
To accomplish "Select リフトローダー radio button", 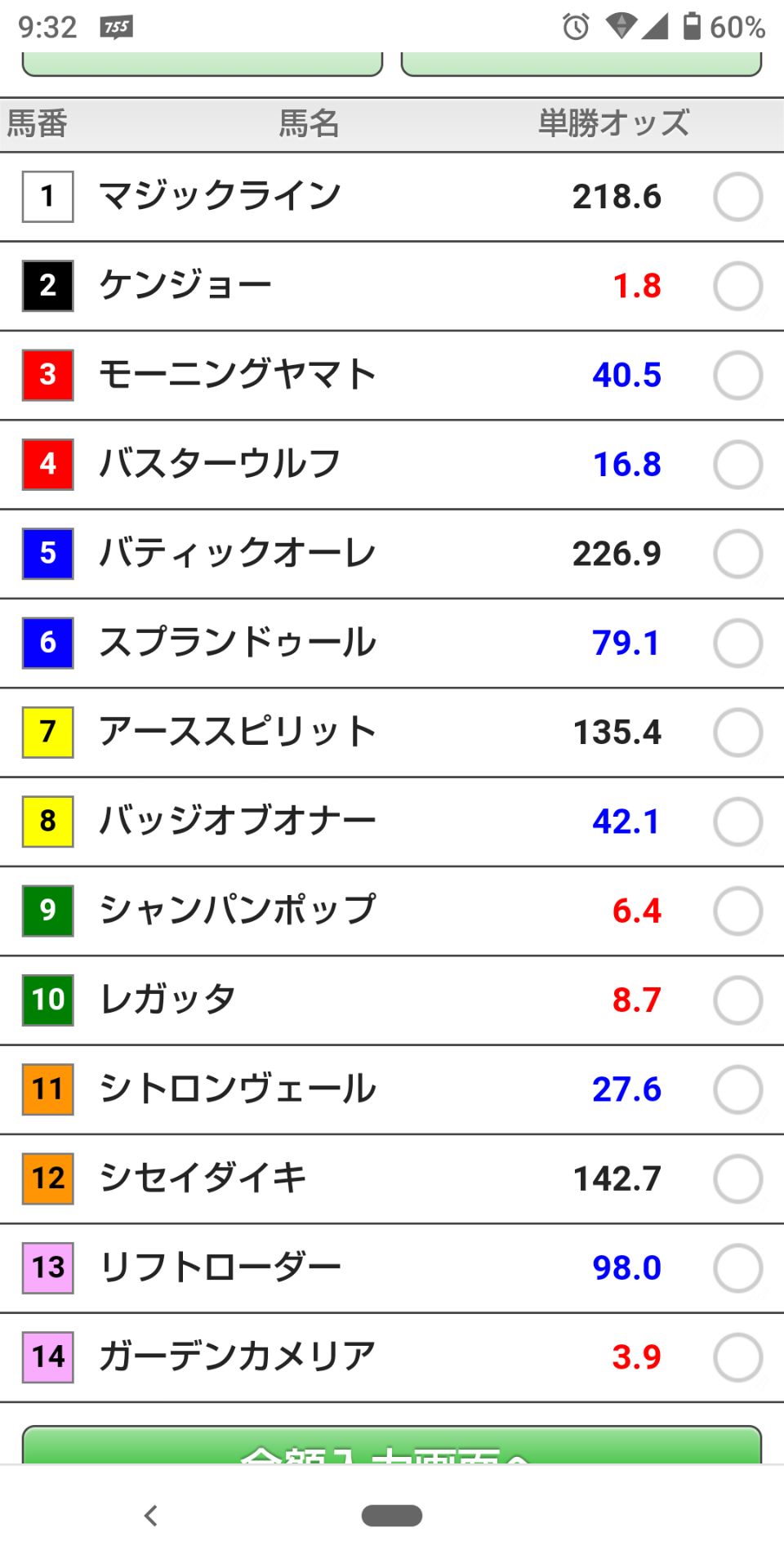I will [737, 1267].
